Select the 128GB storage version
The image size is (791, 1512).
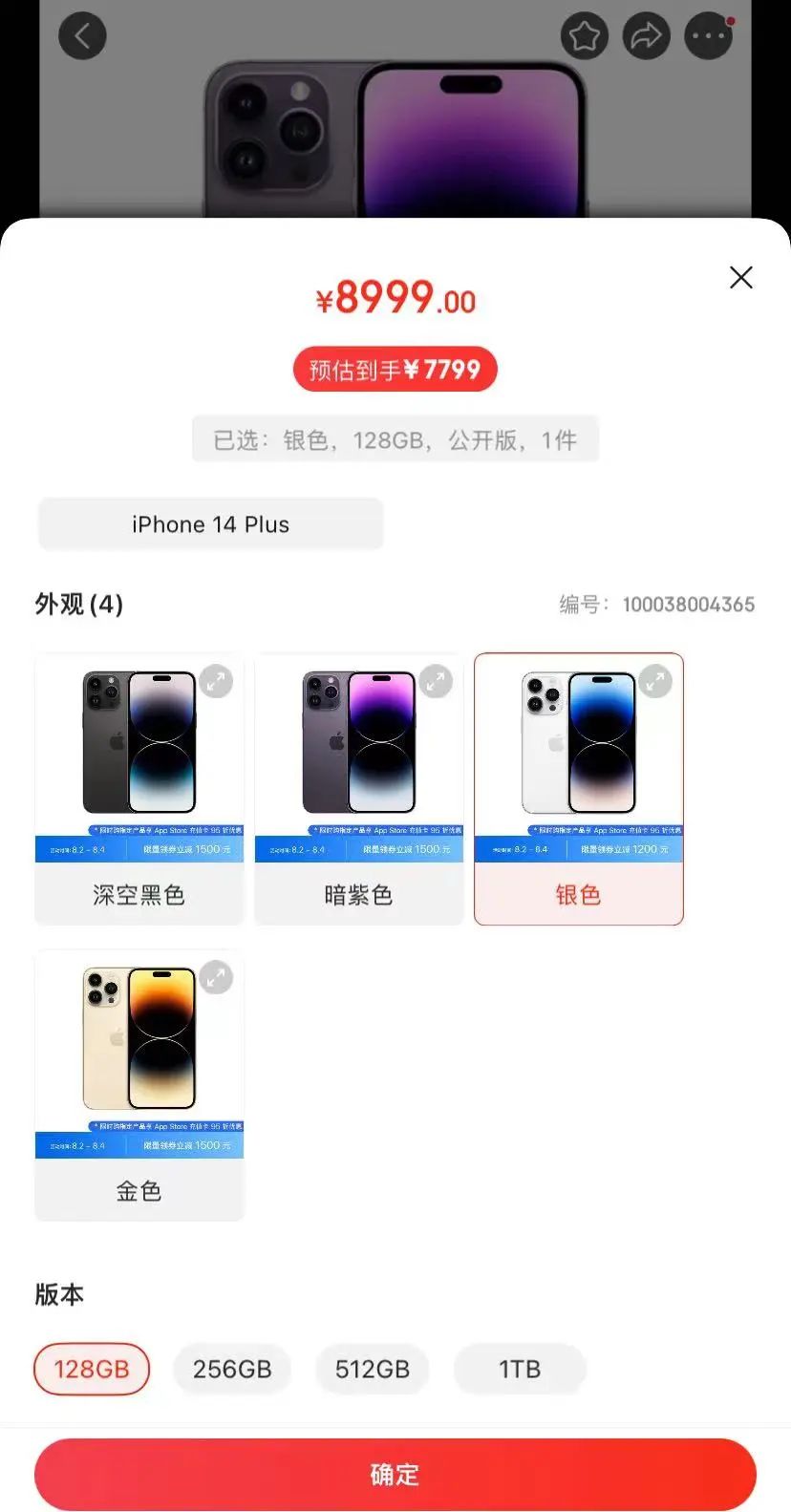92,1369
